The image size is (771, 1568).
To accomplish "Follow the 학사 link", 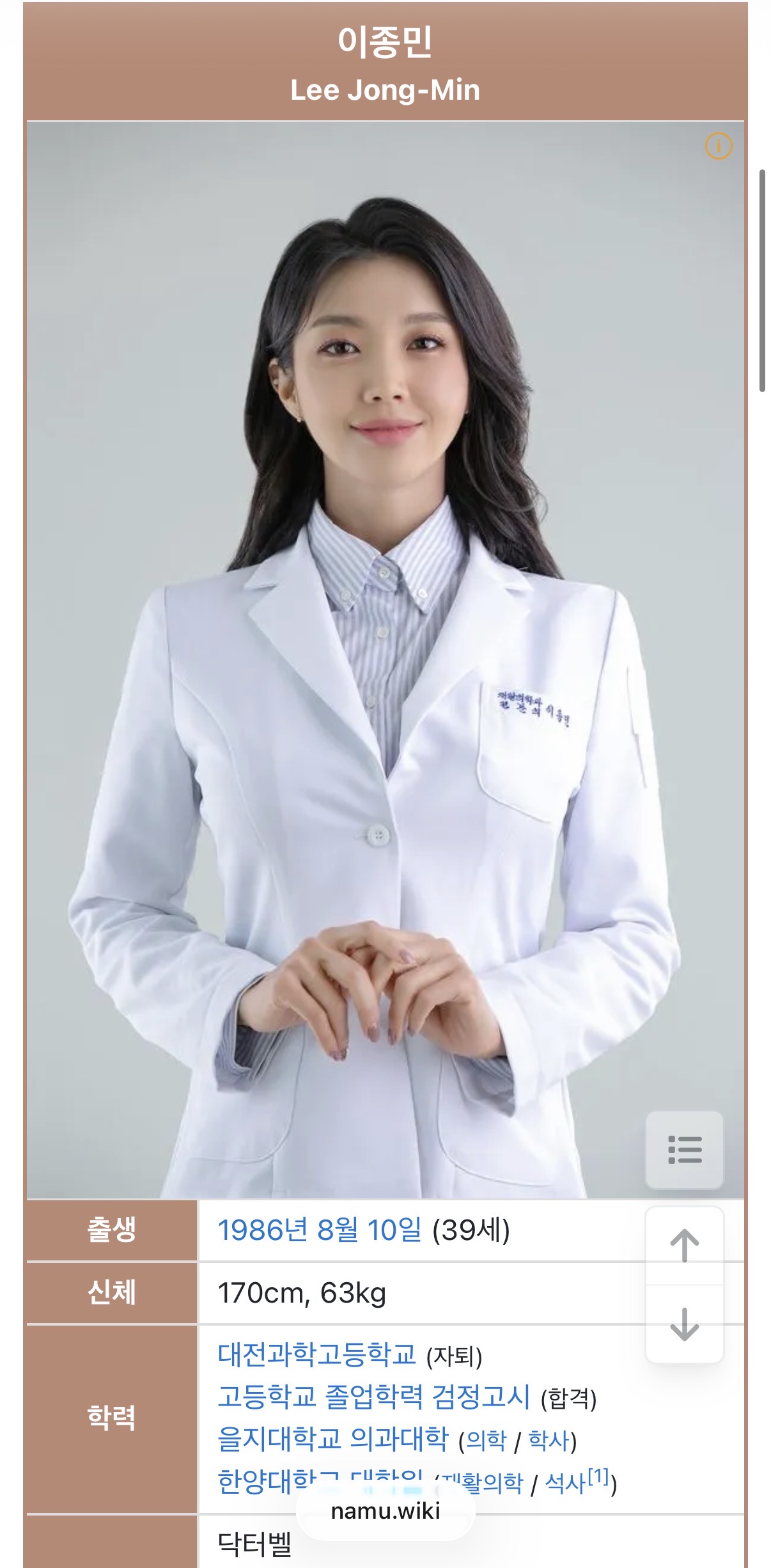I will click(549, 1440).
